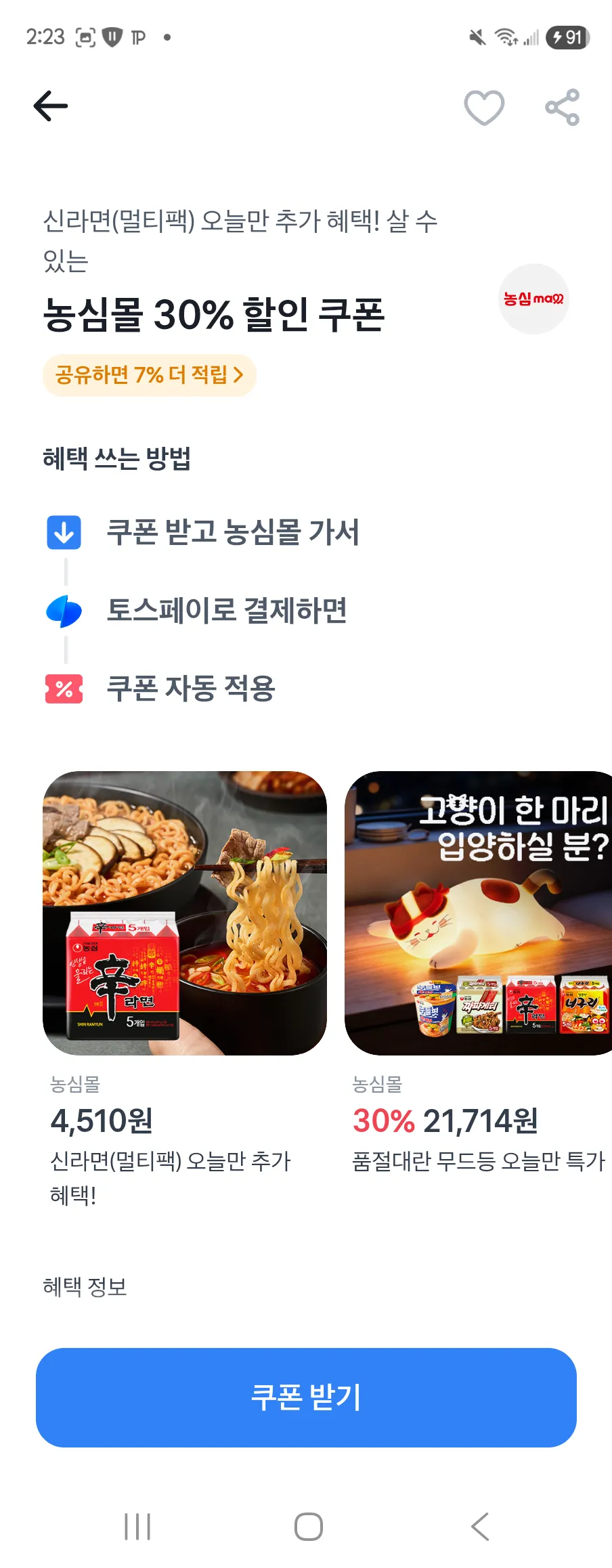Like this coupon with the heart icon
The width and height of the screenshot is (612, 1568).
click(x=484, y=107)
